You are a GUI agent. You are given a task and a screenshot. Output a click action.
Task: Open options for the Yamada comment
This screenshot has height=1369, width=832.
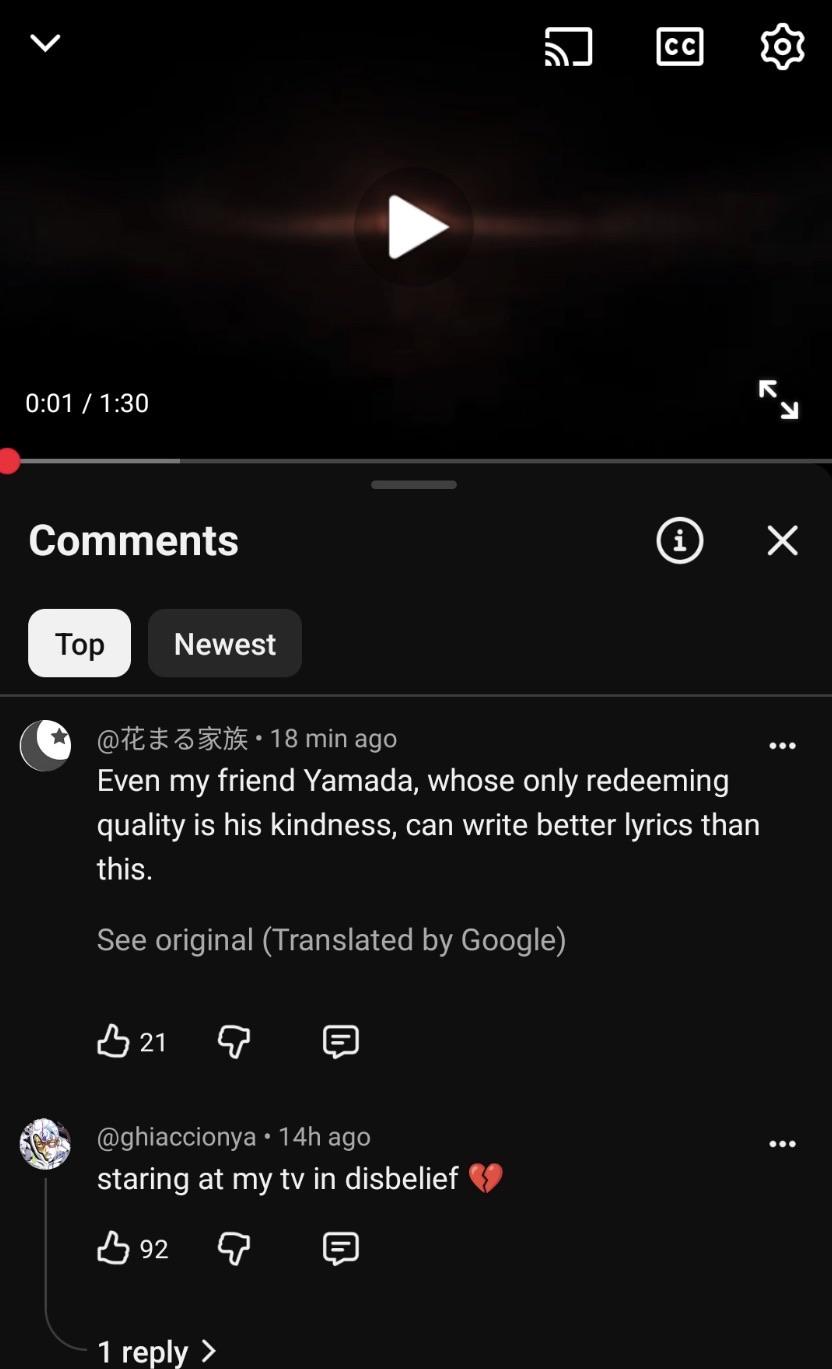[x=782, y=746]
